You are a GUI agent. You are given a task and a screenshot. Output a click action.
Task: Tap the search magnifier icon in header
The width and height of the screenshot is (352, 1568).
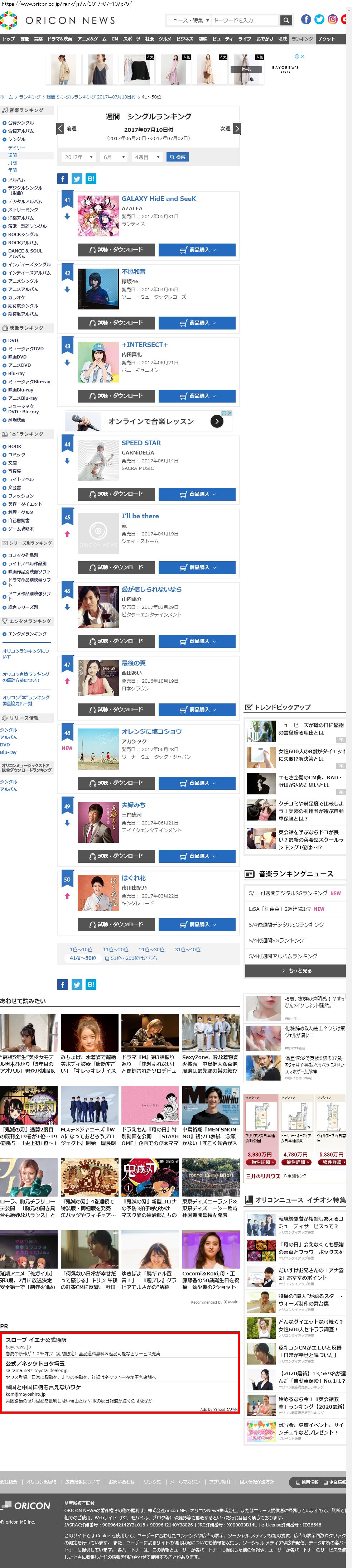click(286, 20)
